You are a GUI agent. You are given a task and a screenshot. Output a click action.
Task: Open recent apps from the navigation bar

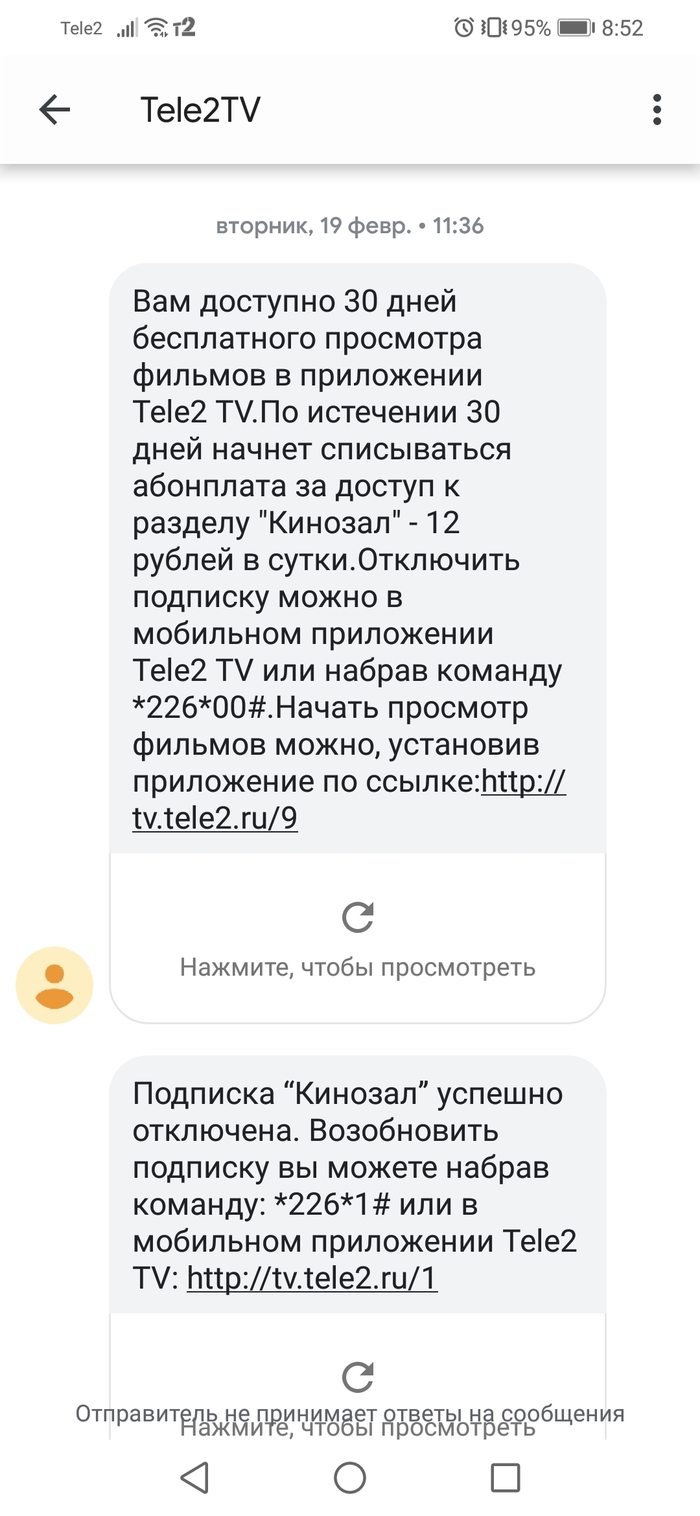(x=505, y=1477)
